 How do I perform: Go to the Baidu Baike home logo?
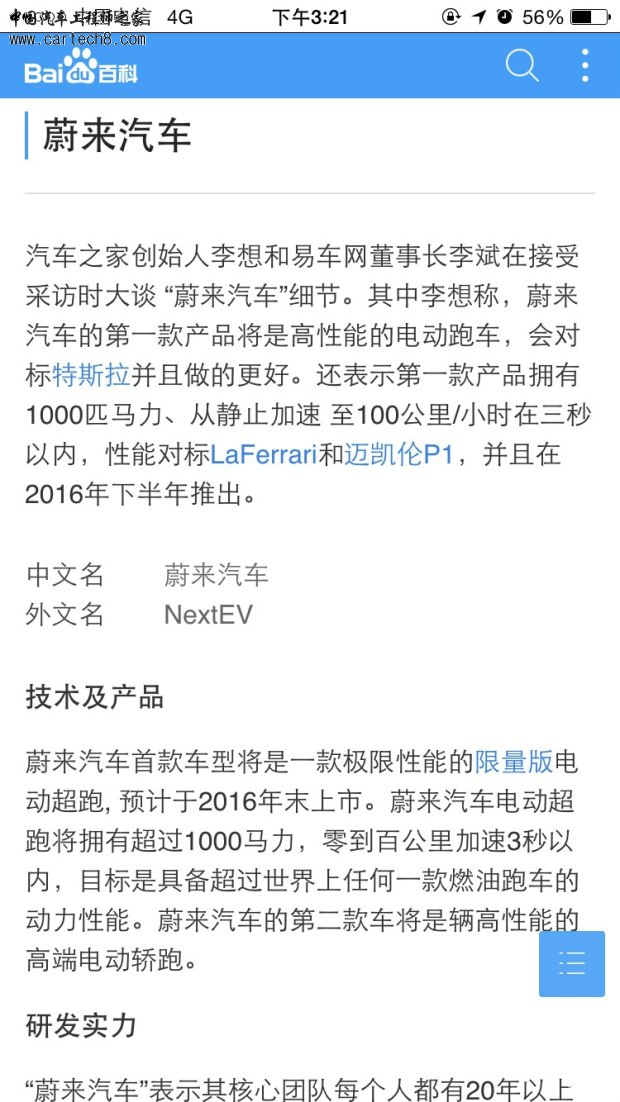pos(81,68)
